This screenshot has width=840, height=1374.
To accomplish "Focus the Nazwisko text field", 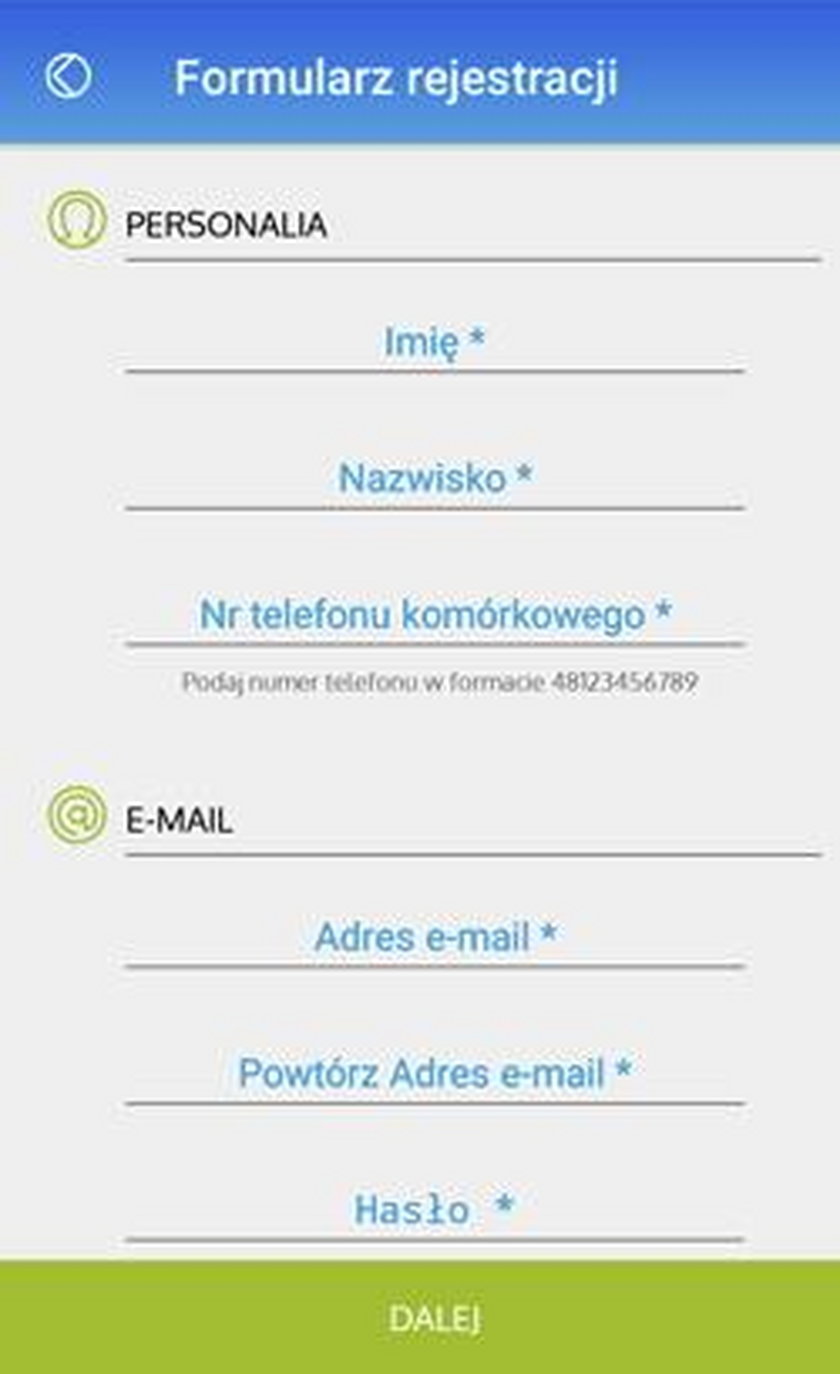I will [x=434, y=479].
